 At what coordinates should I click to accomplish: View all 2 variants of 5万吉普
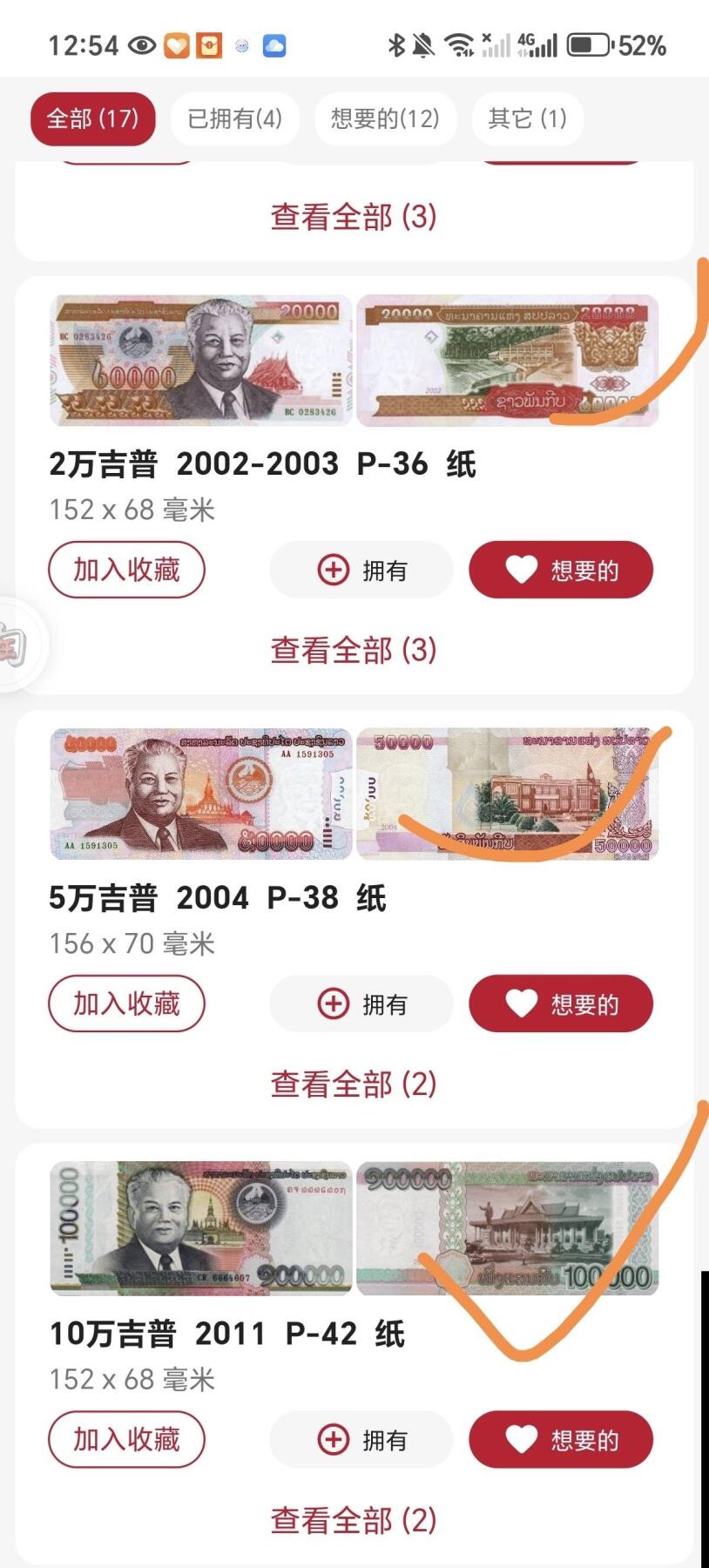pos(353,1085)
